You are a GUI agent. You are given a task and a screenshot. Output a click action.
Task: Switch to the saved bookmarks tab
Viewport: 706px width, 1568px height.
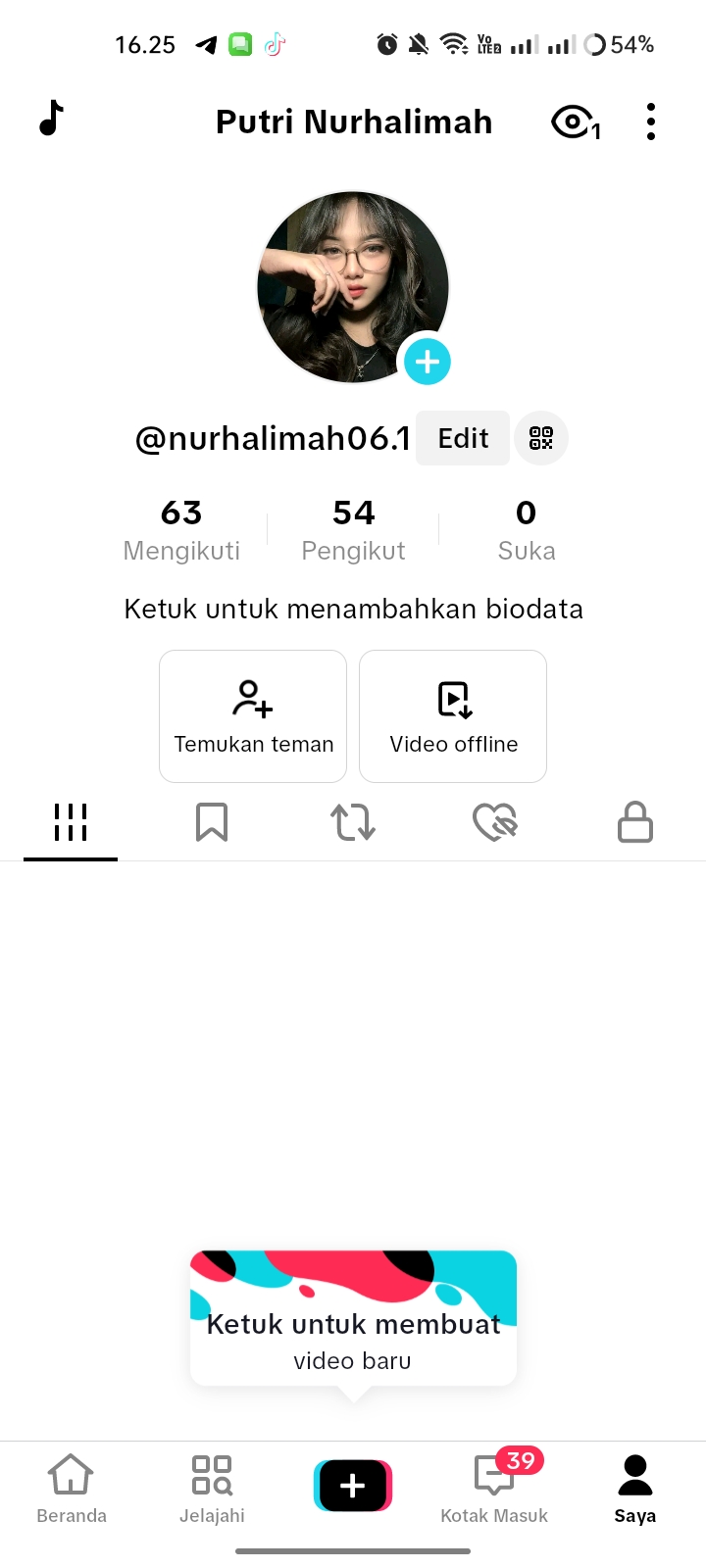point(212,822)
